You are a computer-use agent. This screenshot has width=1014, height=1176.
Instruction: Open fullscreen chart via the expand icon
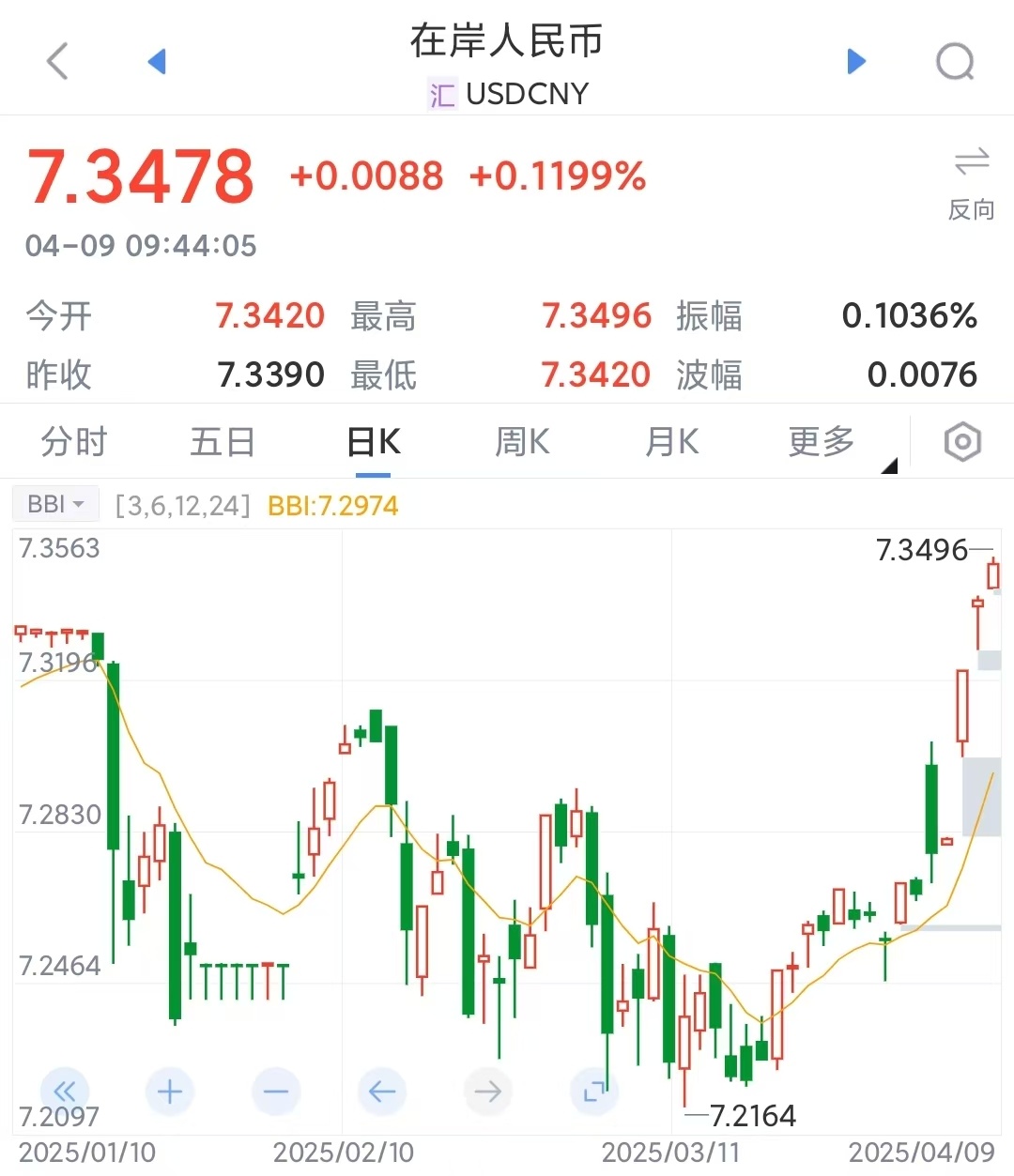click(x=594, y=1092)
